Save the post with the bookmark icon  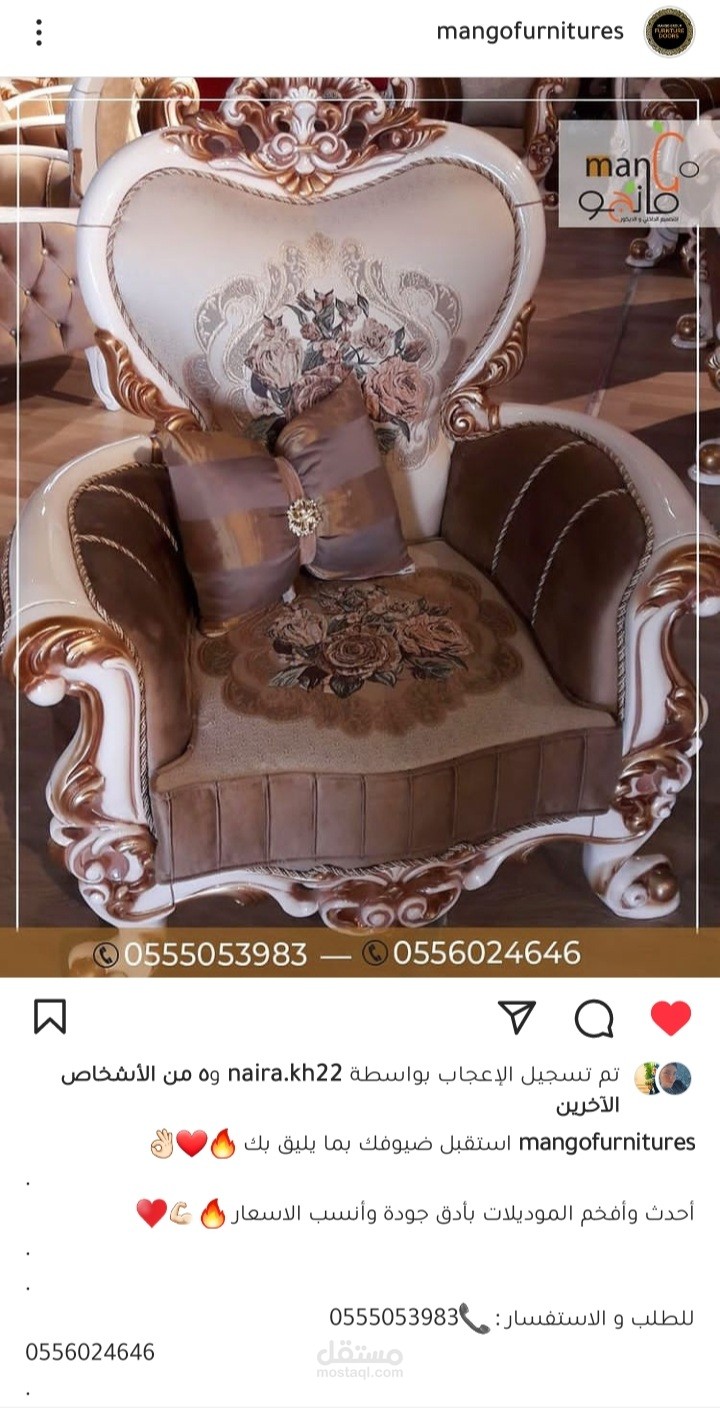(50, 1017)
